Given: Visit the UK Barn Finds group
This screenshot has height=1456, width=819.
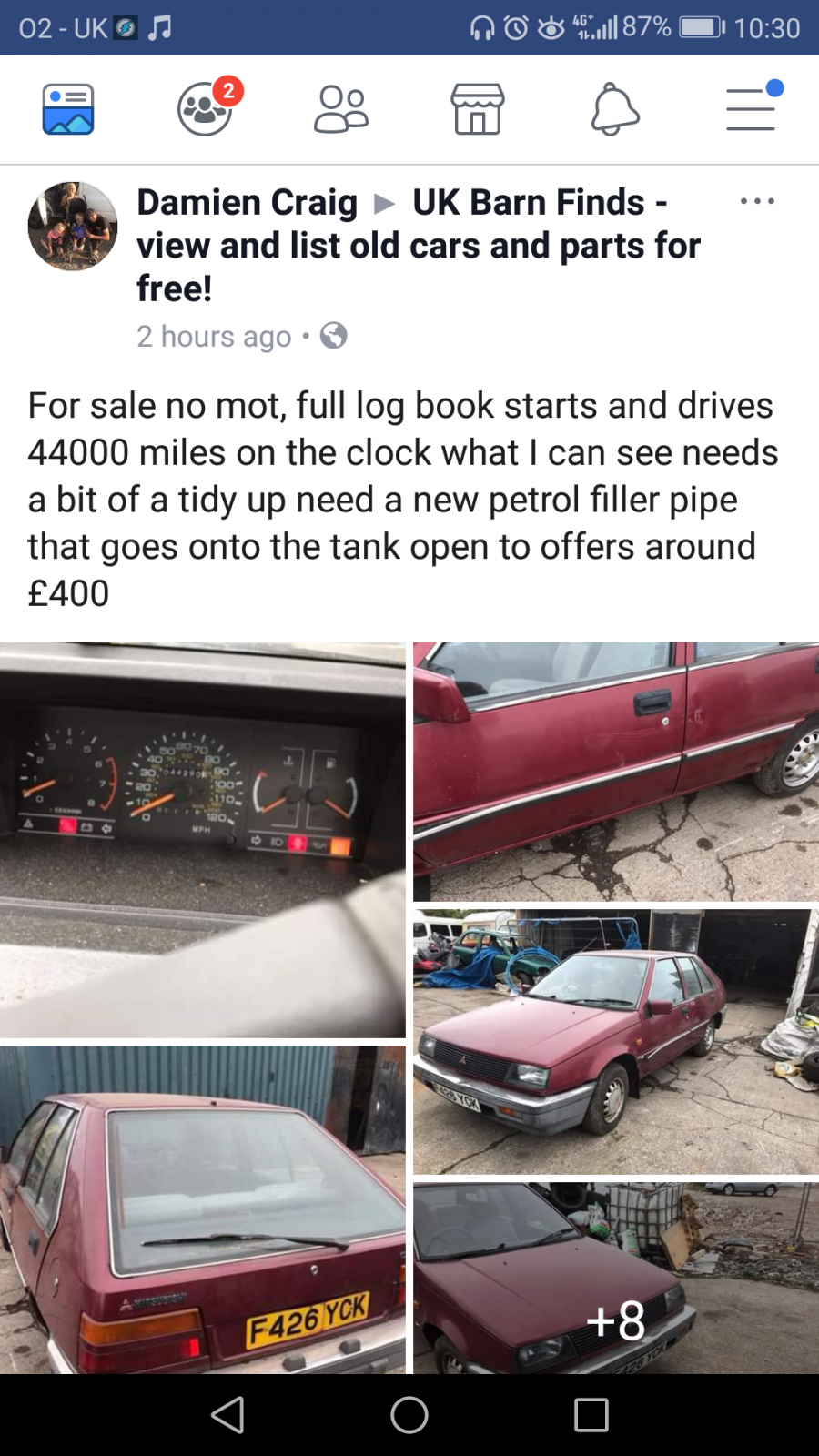Looking at the screenshot, I should point(419,245).
